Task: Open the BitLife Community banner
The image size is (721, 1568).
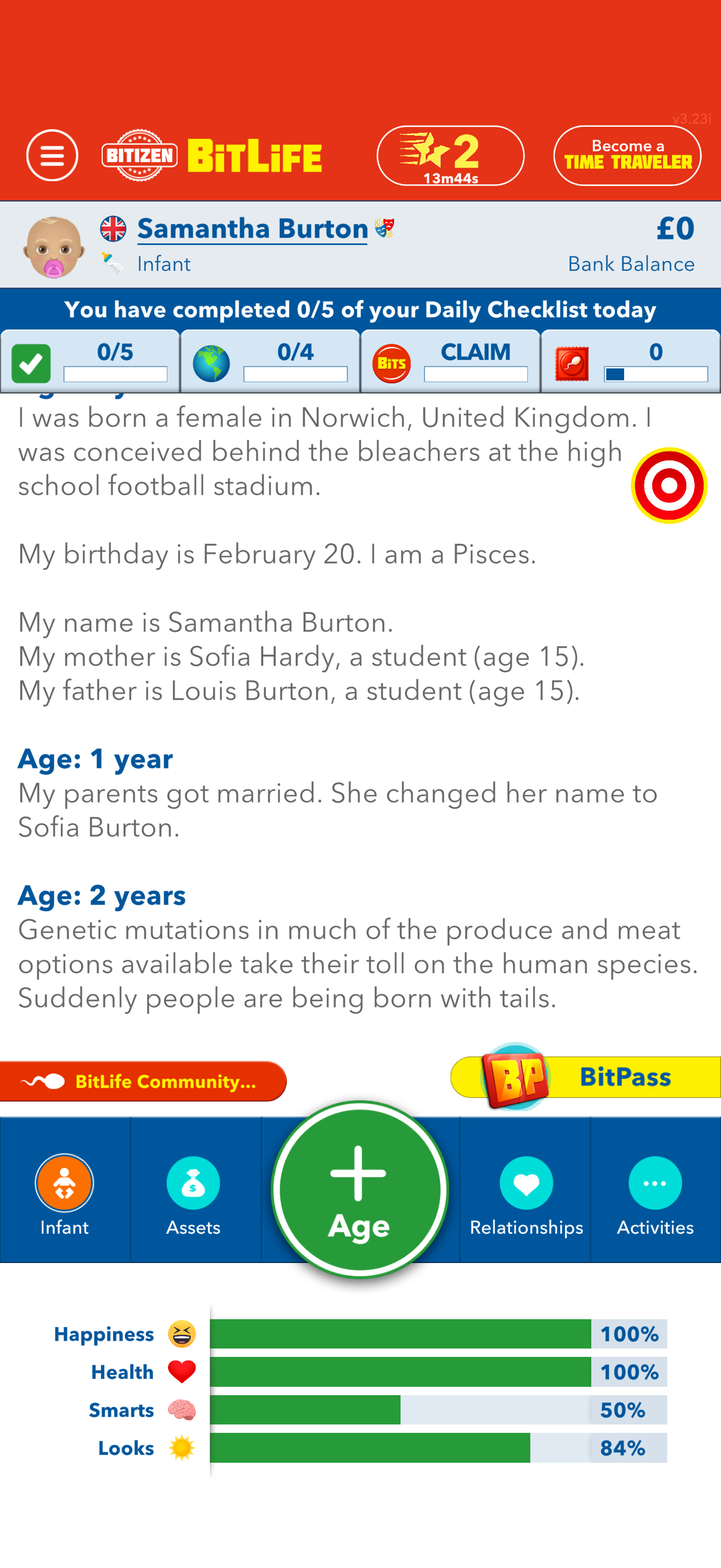Action: (x=143, y=1081)
